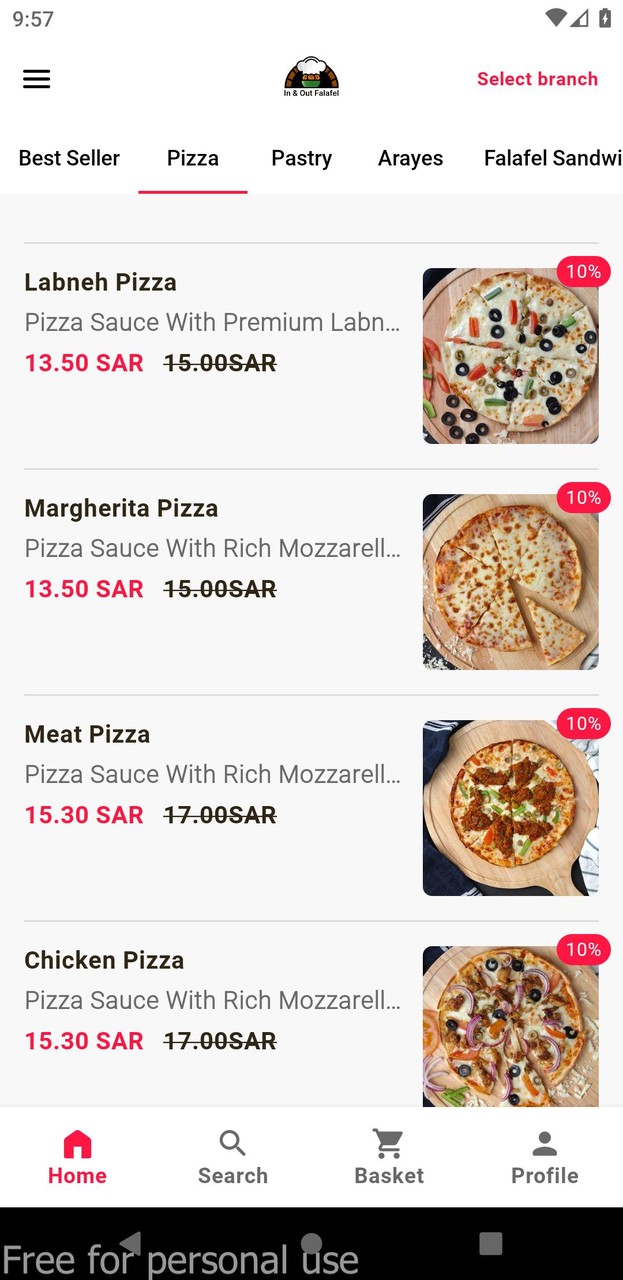Go to the Home tab

click(77, 1158)
